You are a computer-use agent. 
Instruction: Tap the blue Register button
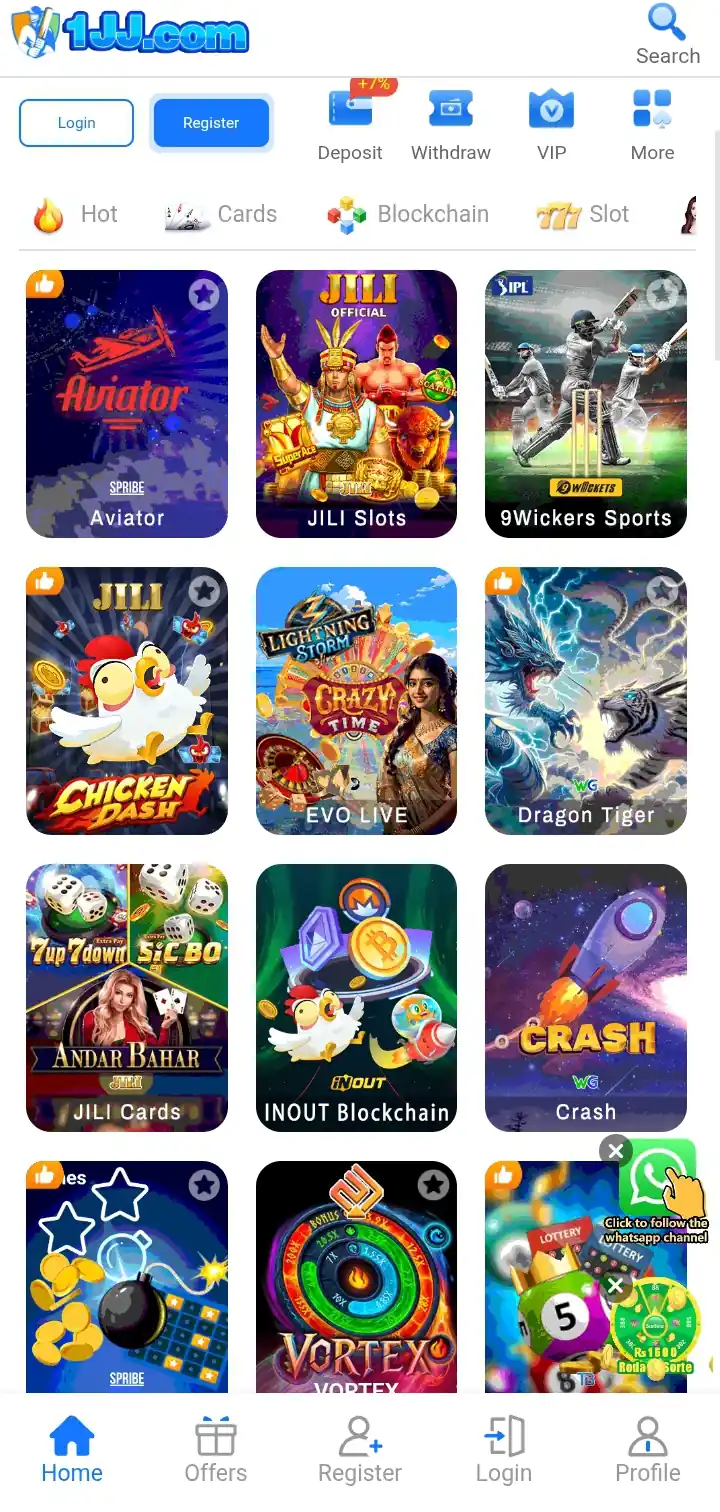pos(211,123)
